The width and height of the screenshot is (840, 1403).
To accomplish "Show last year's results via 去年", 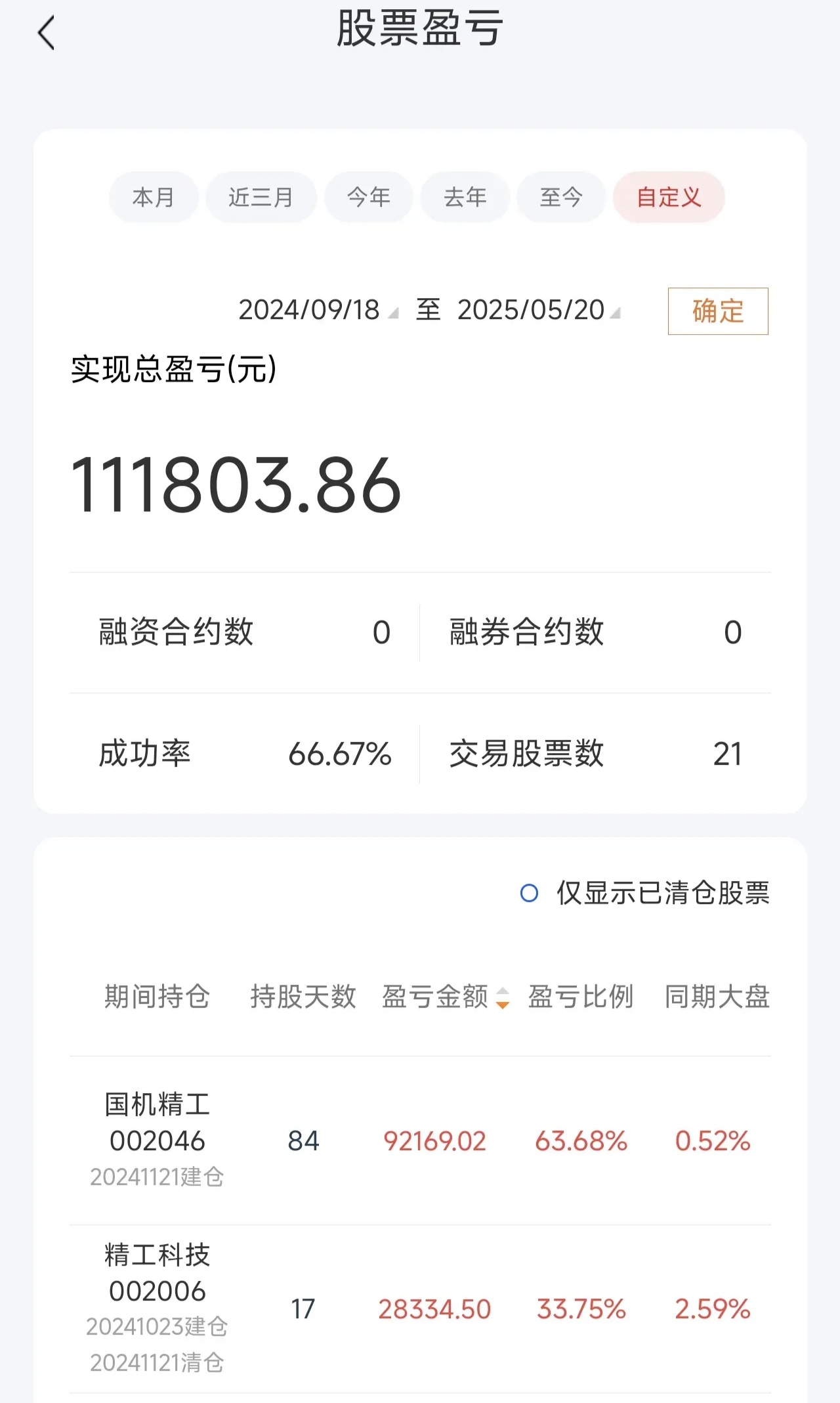I will (x=465, y=197).
